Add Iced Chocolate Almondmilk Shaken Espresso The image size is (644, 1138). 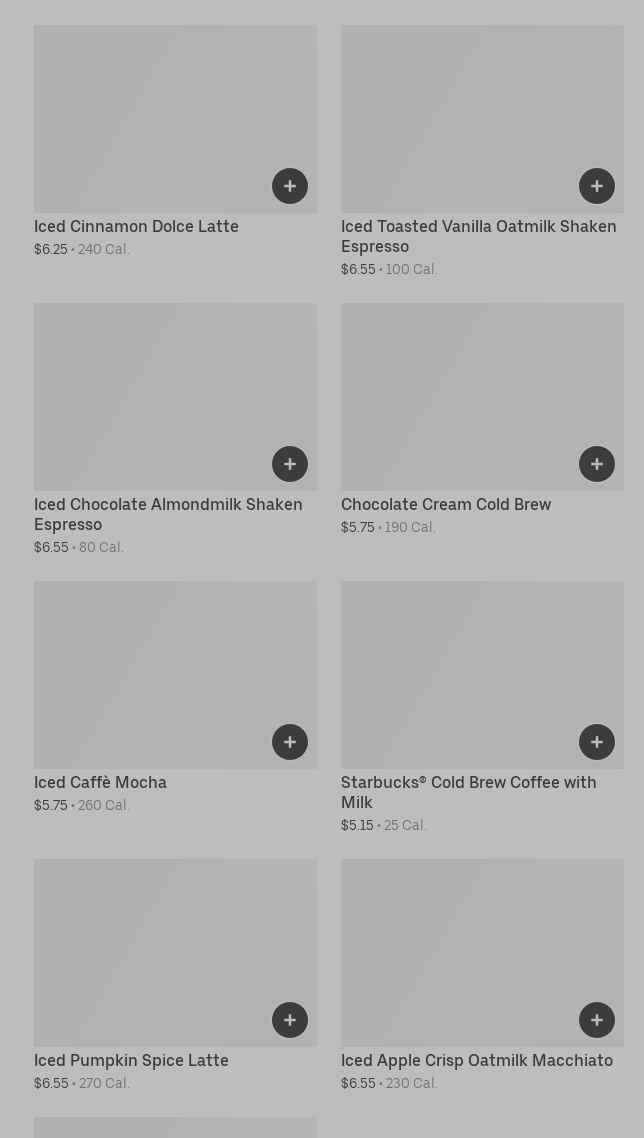point(290,464)
